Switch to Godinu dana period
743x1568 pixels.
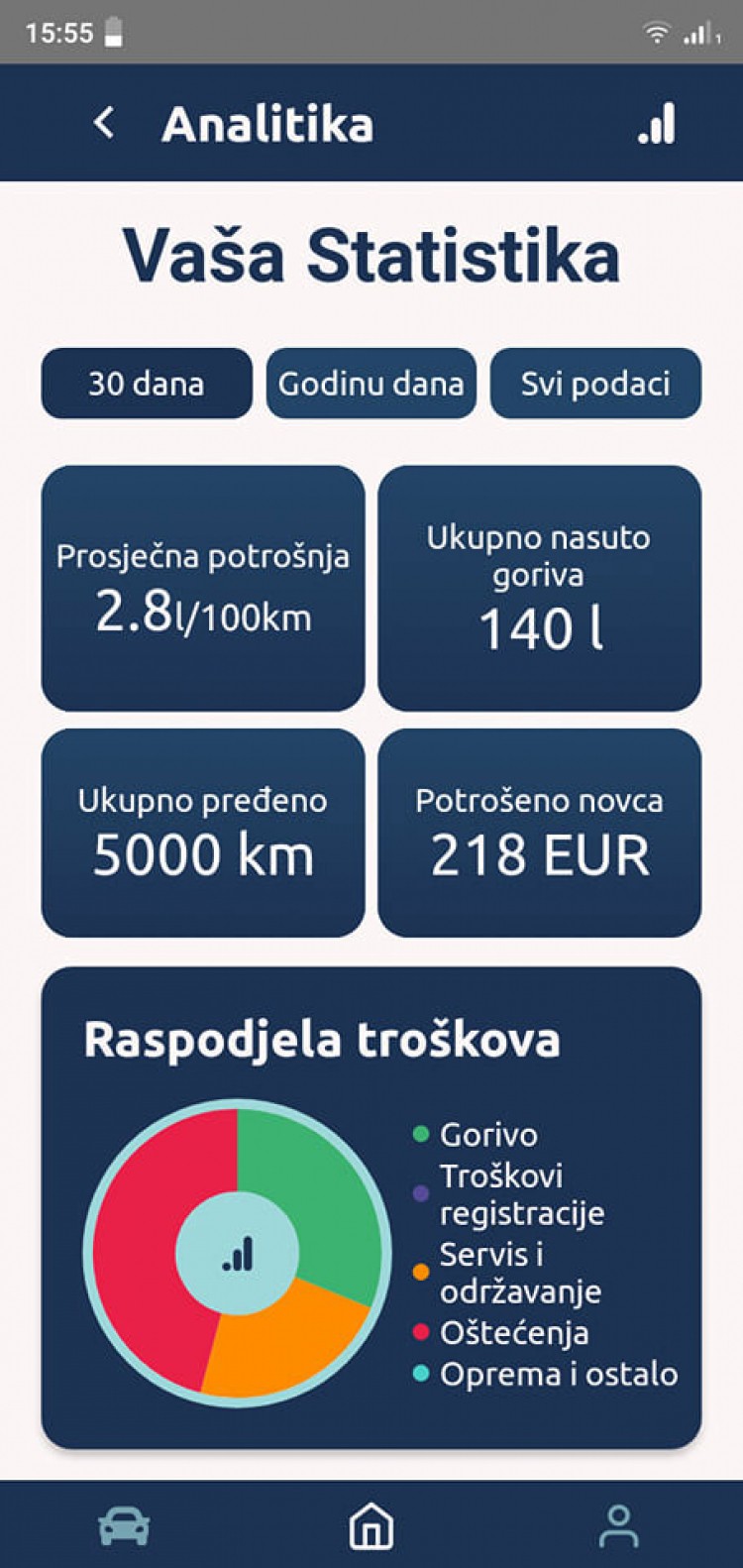pos(371,384)
